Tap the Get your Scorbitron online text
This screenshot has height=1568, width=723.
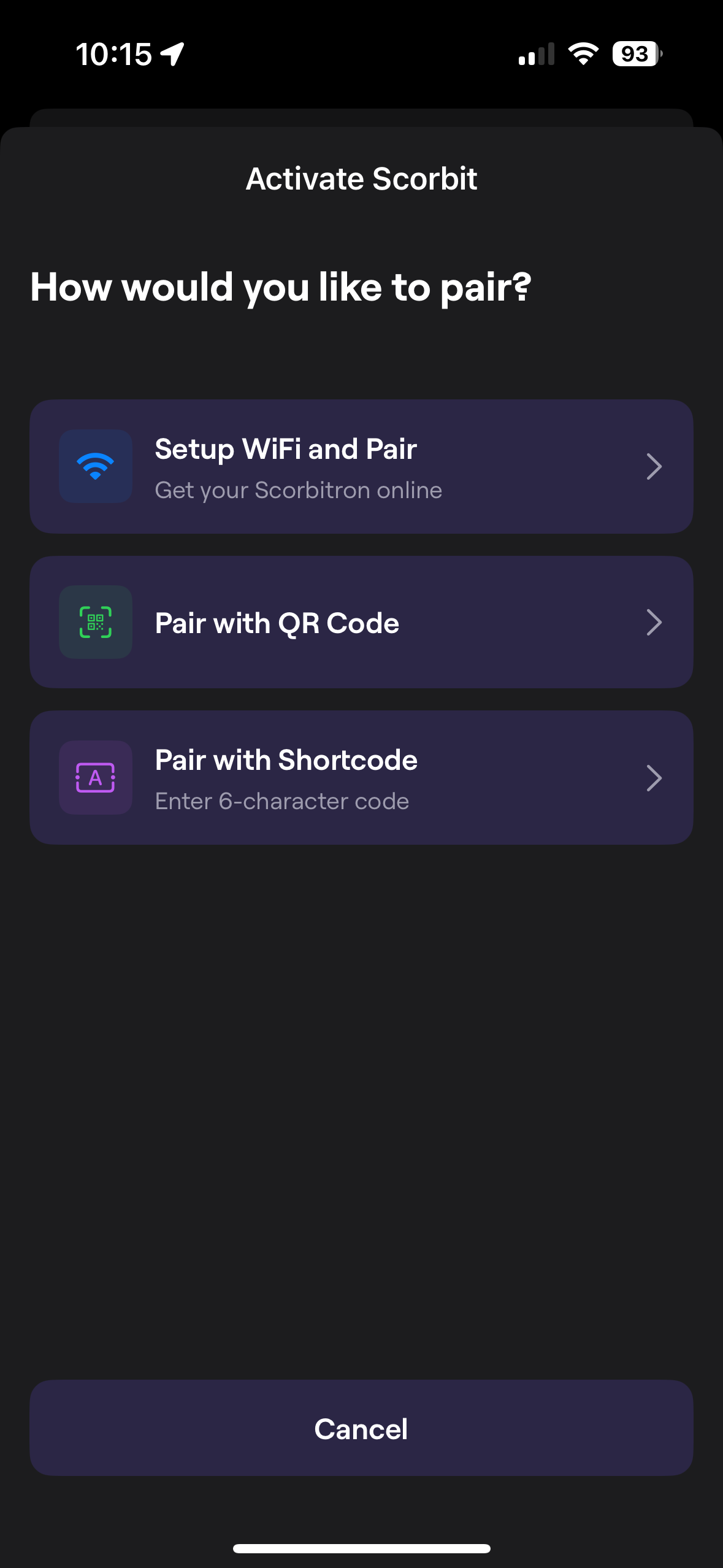(x=299, y=490)
